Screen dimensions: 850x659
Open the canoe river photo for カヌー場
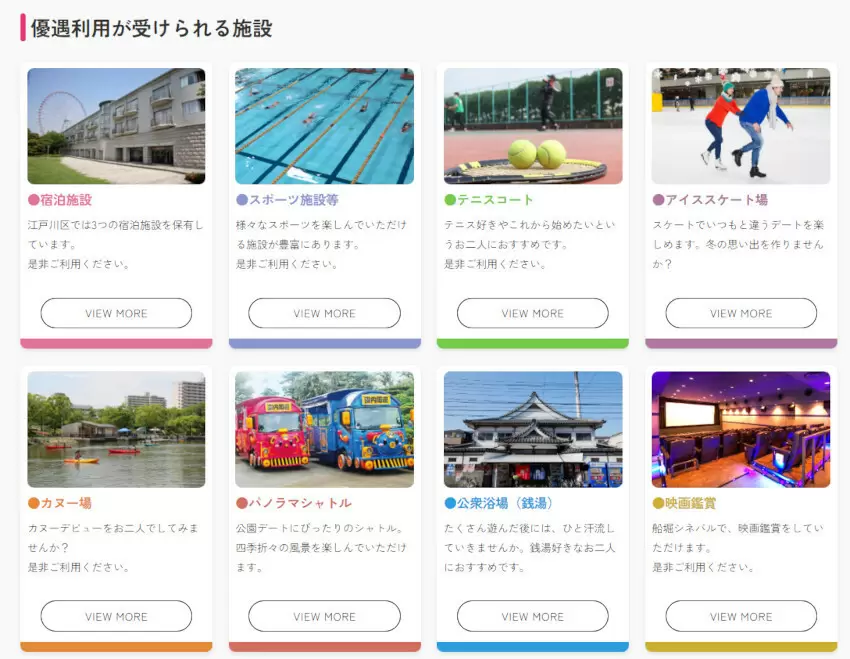(x=116, y=429)
